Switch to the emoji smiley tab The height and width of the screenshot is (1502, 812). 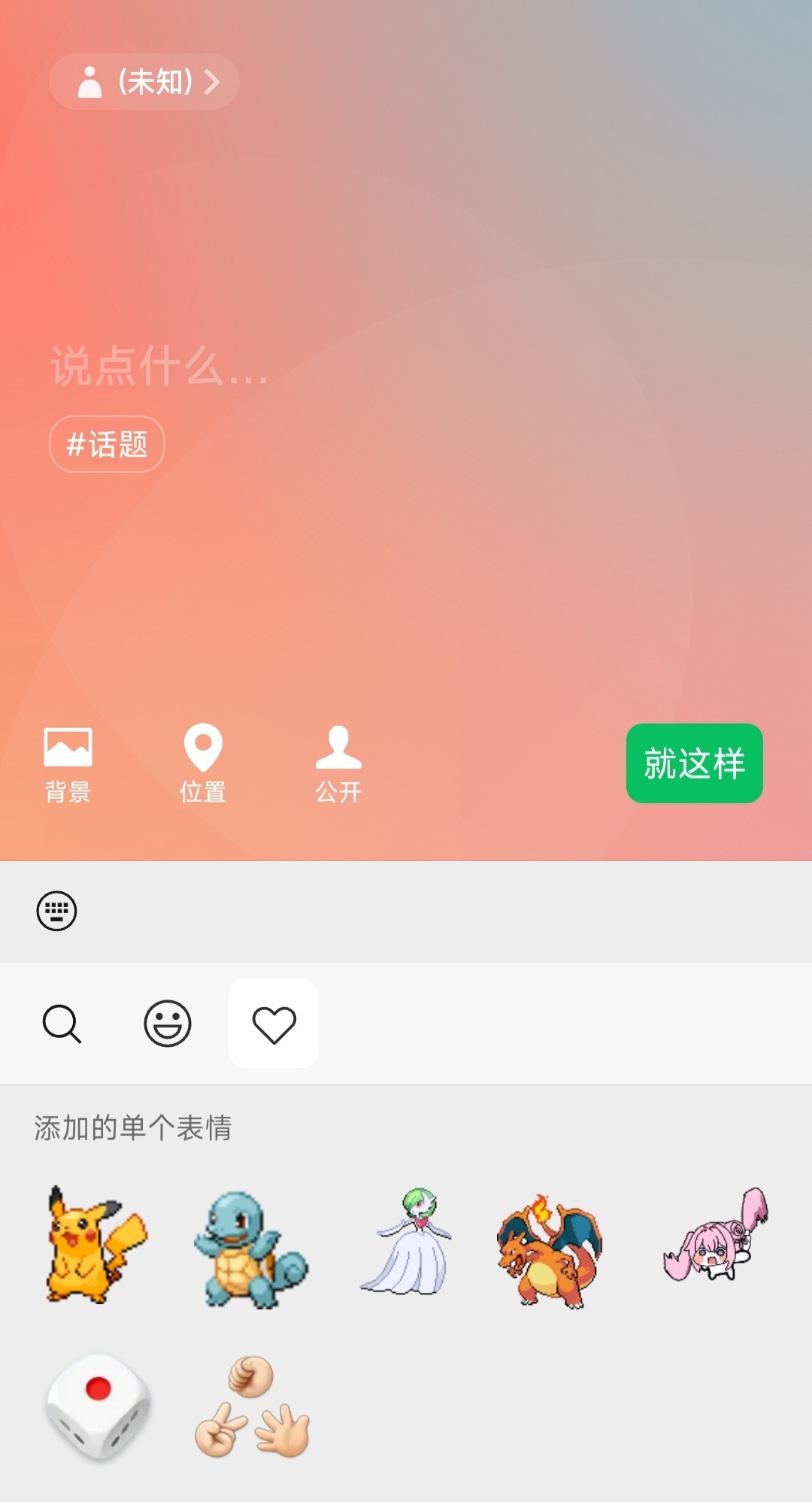(168, 1024)
